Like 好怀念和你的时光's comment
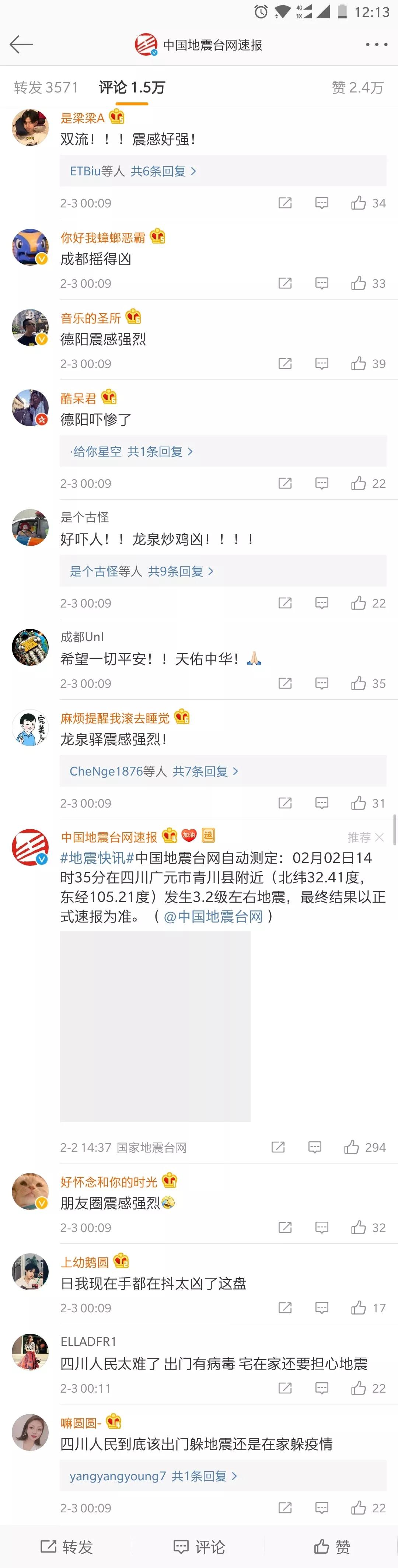This screenshot has height=1568, width=398. coord(367,1228)
